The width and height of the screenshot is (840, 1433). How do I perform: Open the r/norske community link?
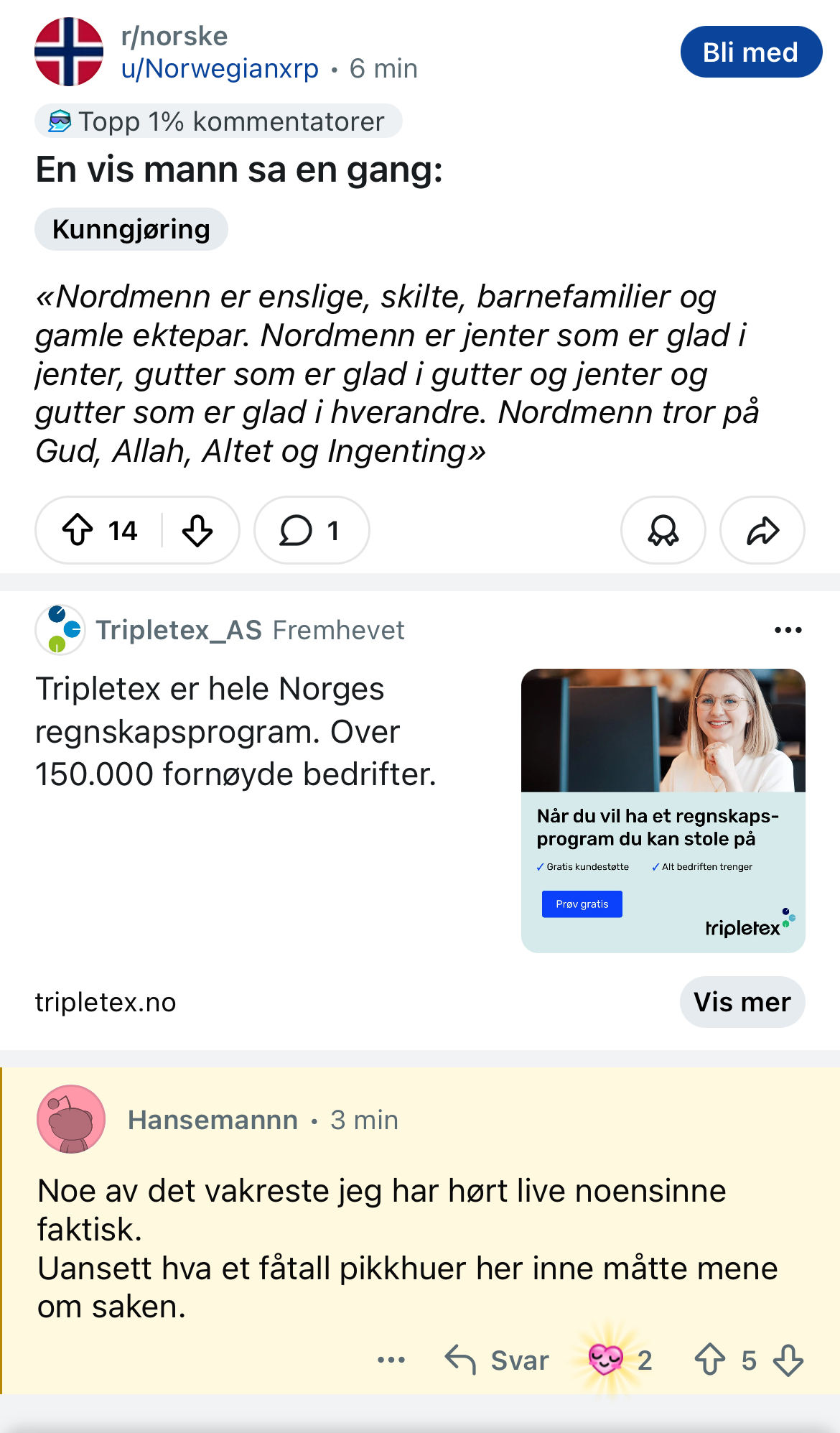[x=174, y=36]
